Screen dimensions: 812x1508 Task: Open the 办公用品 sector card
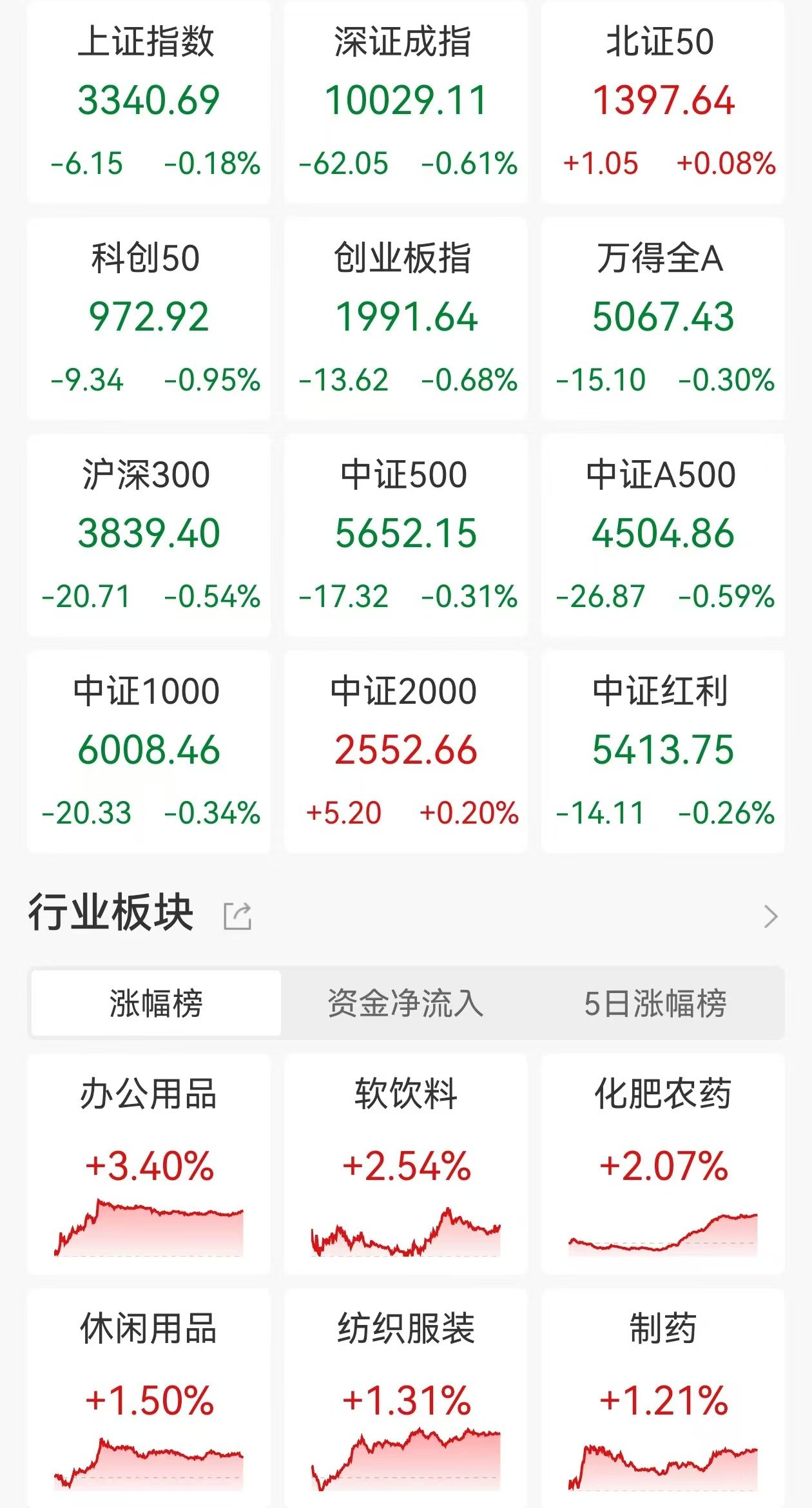[149, 1164]
